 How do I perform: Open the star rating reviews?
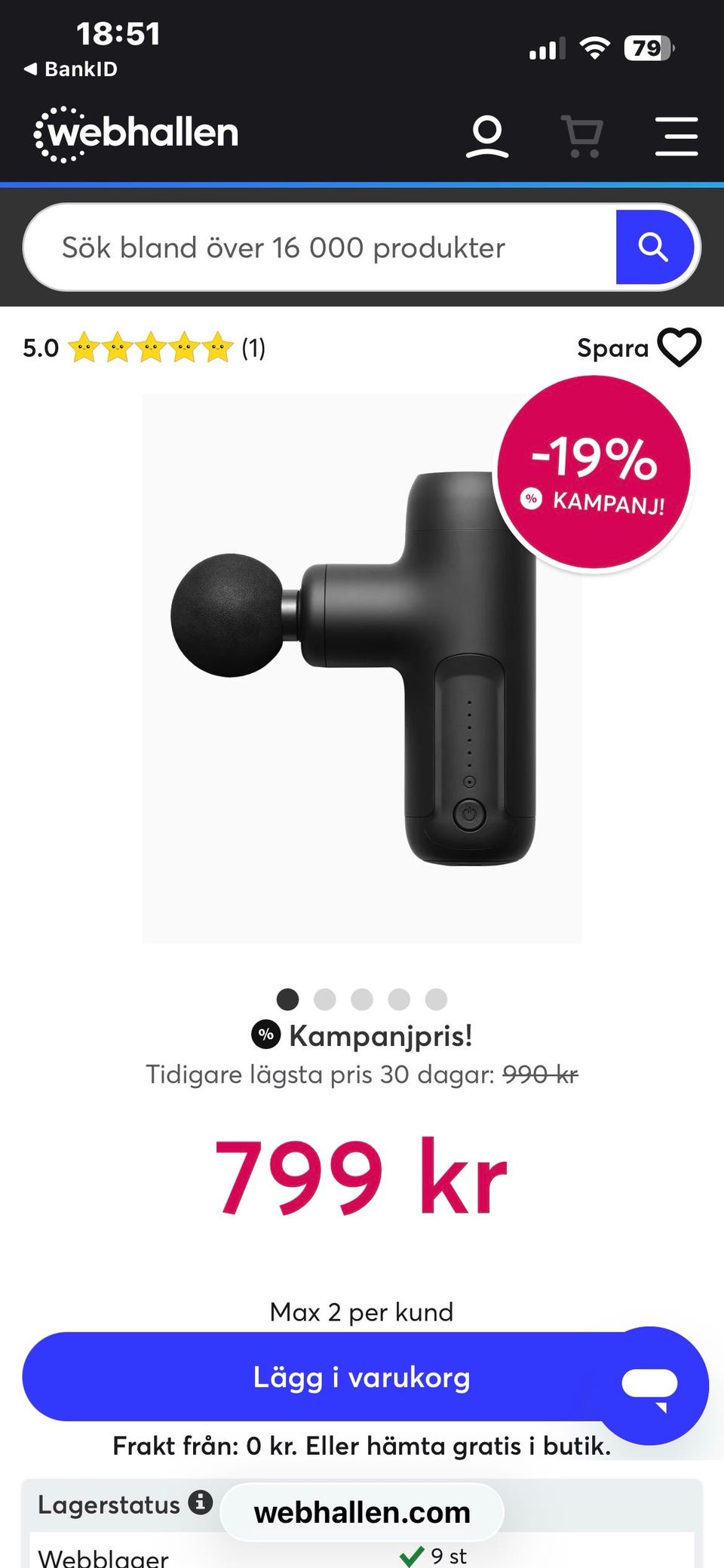point(144,348)
